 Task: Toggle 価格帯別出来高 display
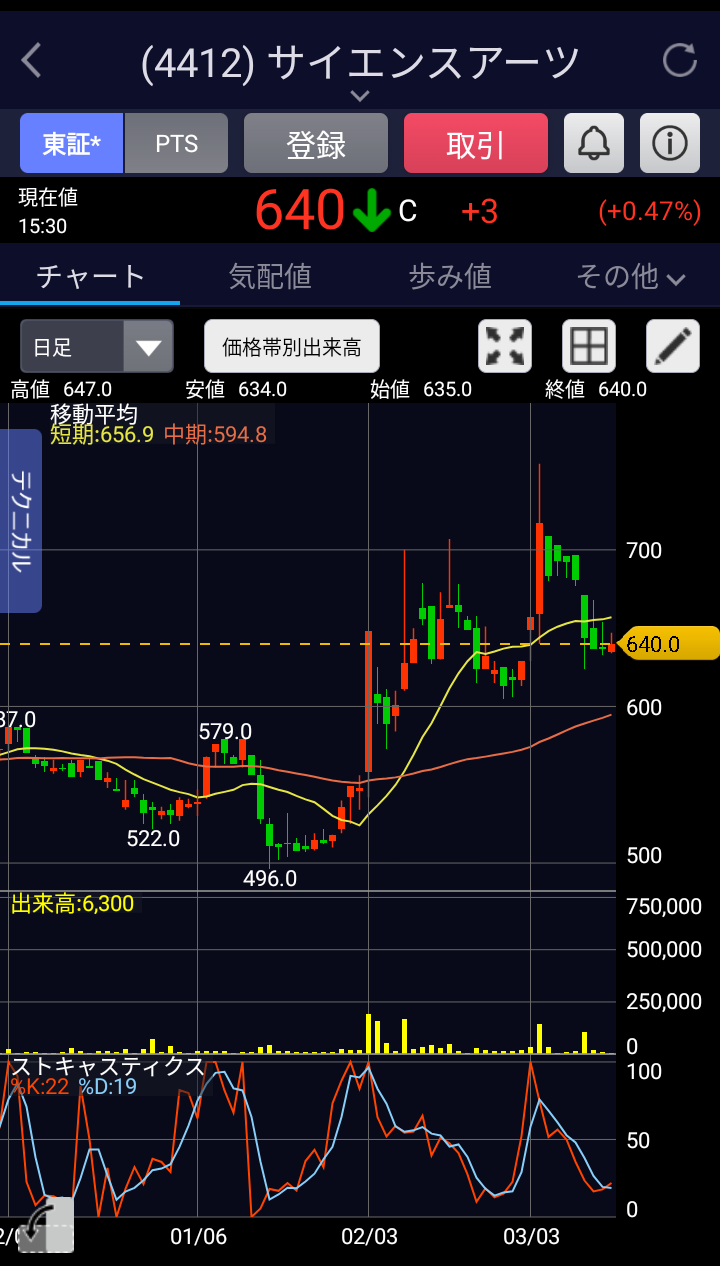(x=292, y=347)
